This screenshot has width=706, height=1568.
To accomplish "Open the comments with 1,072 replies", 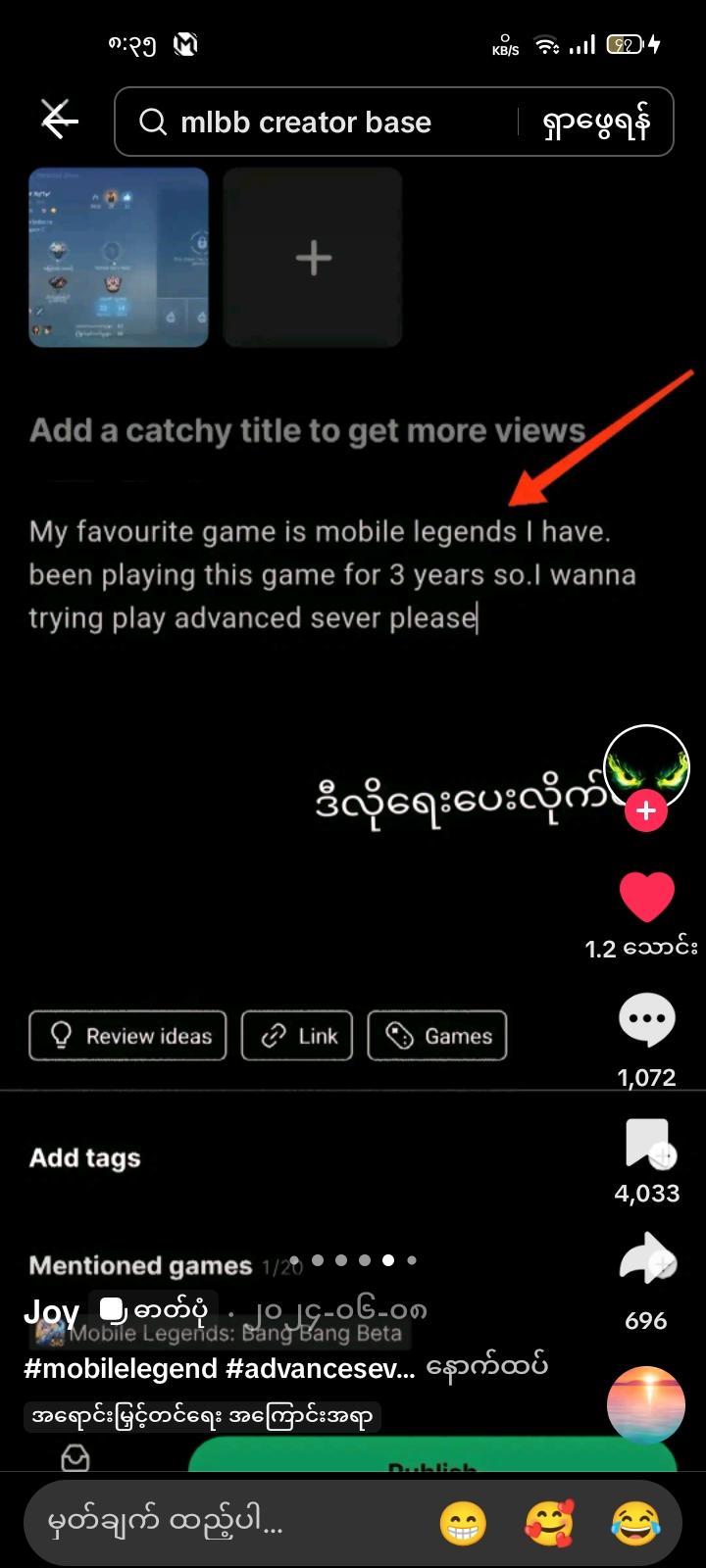I will point(646,1021).
